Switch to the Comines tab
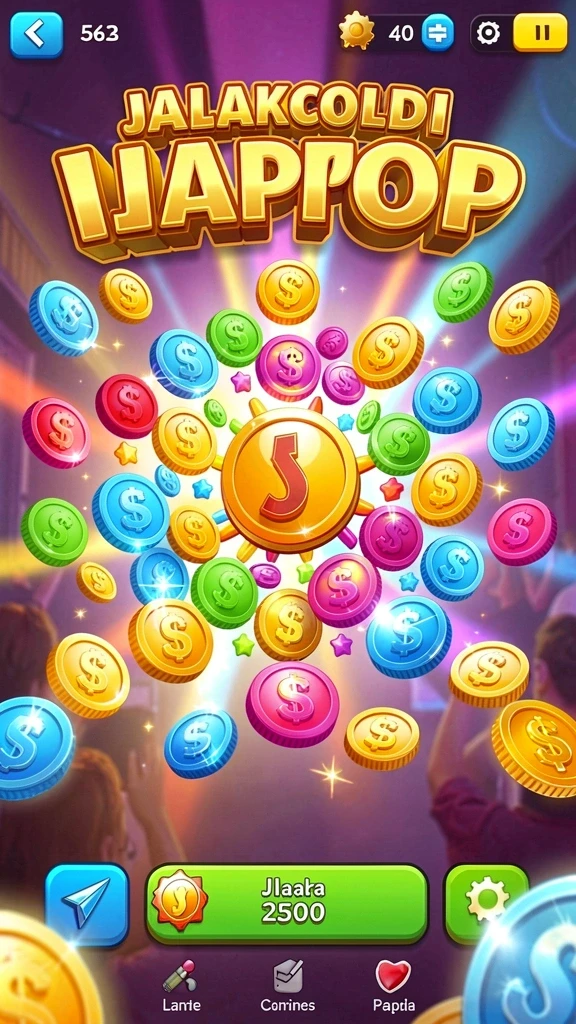This screenshot has width=576, height=1024. tap(287, 985)
